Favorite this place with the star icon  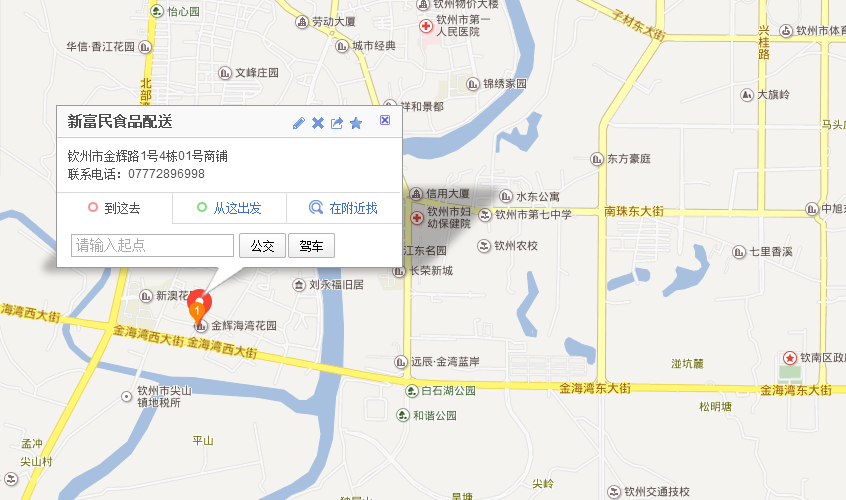[356, 123]
